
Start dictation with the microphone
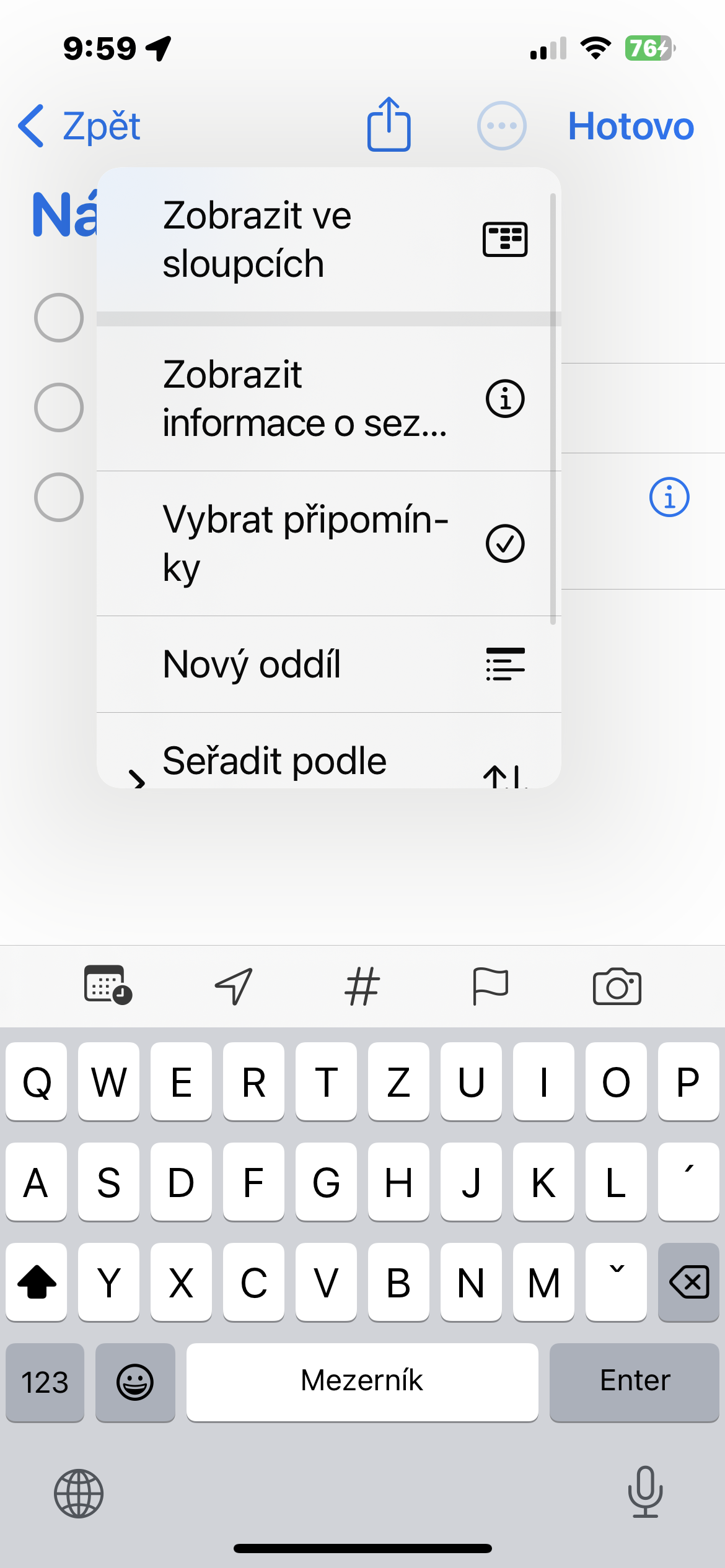[644, 1491]
